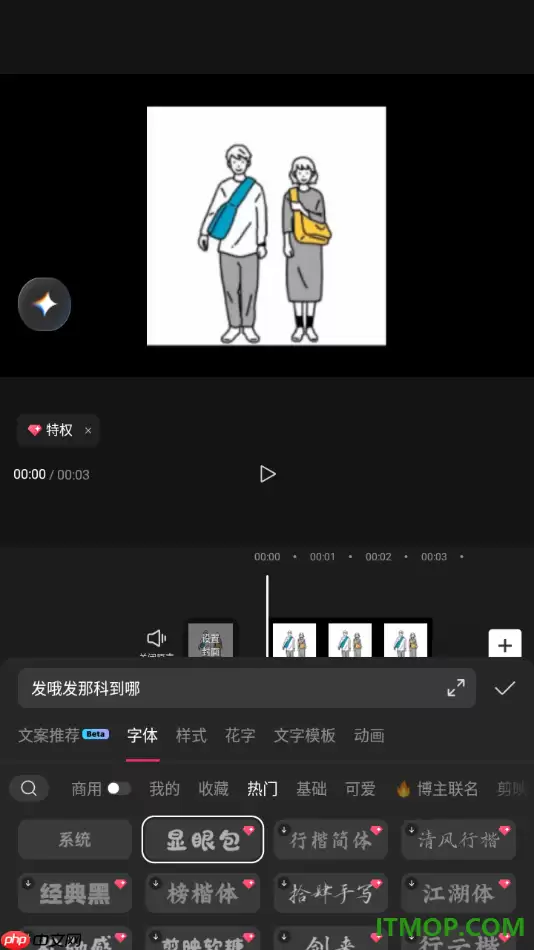The height and width of the screenshot is (950, 534).
Task: Open the 花字 tab
Action: pos(240,736)
